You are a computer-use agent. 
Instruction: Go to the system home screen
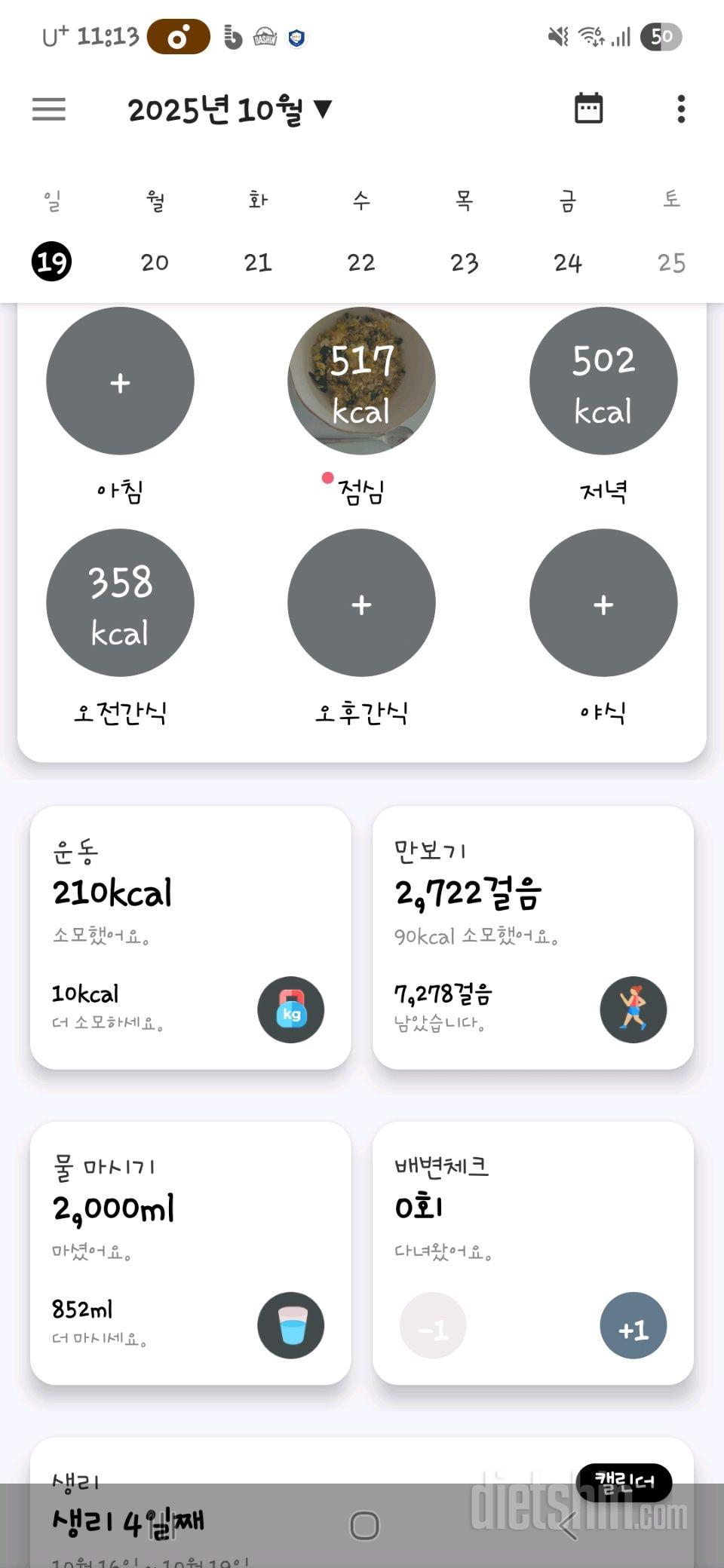pyautogui.click(x=364, y=1526)
